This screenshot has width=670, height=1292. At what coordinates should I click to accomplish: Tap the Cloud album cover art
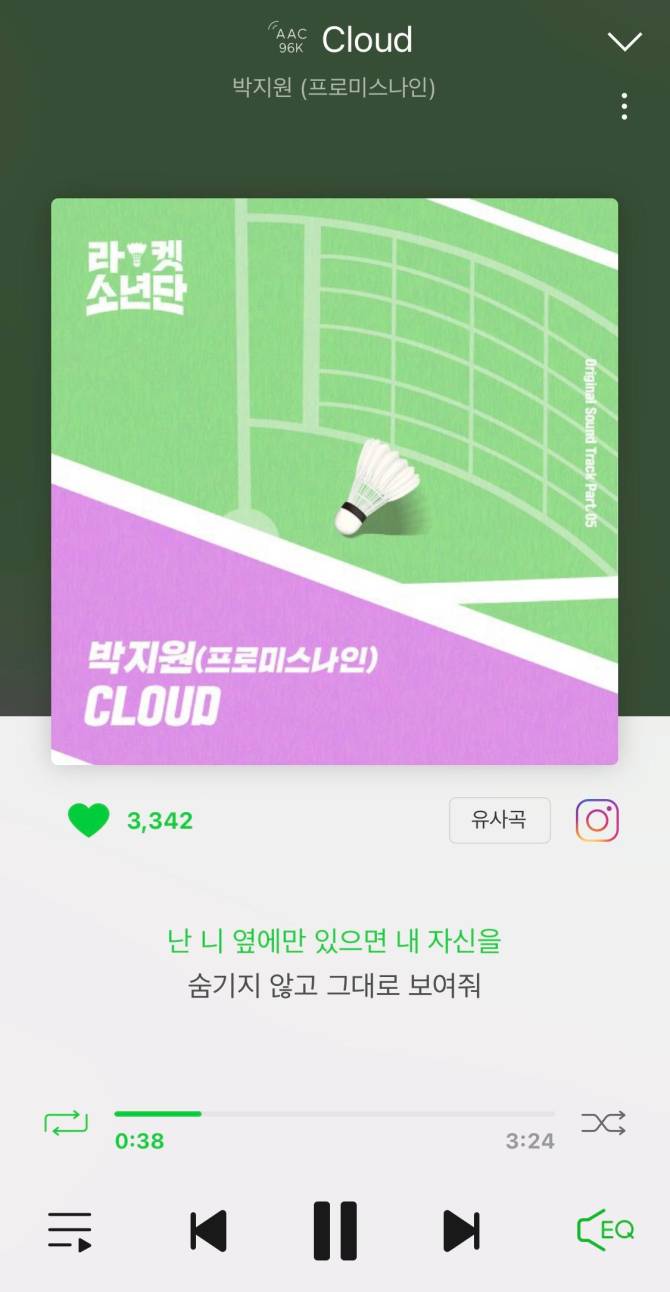coord(334,481)
